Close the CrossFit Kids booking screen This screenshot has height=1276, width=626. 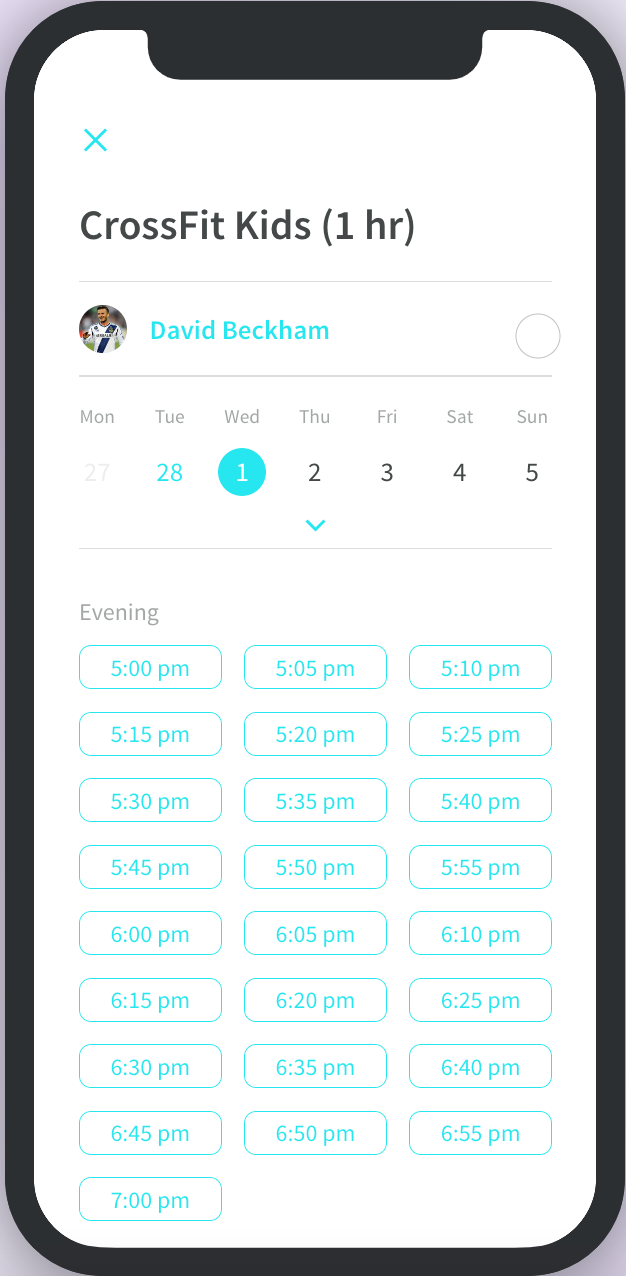click(x=95, y=140)
